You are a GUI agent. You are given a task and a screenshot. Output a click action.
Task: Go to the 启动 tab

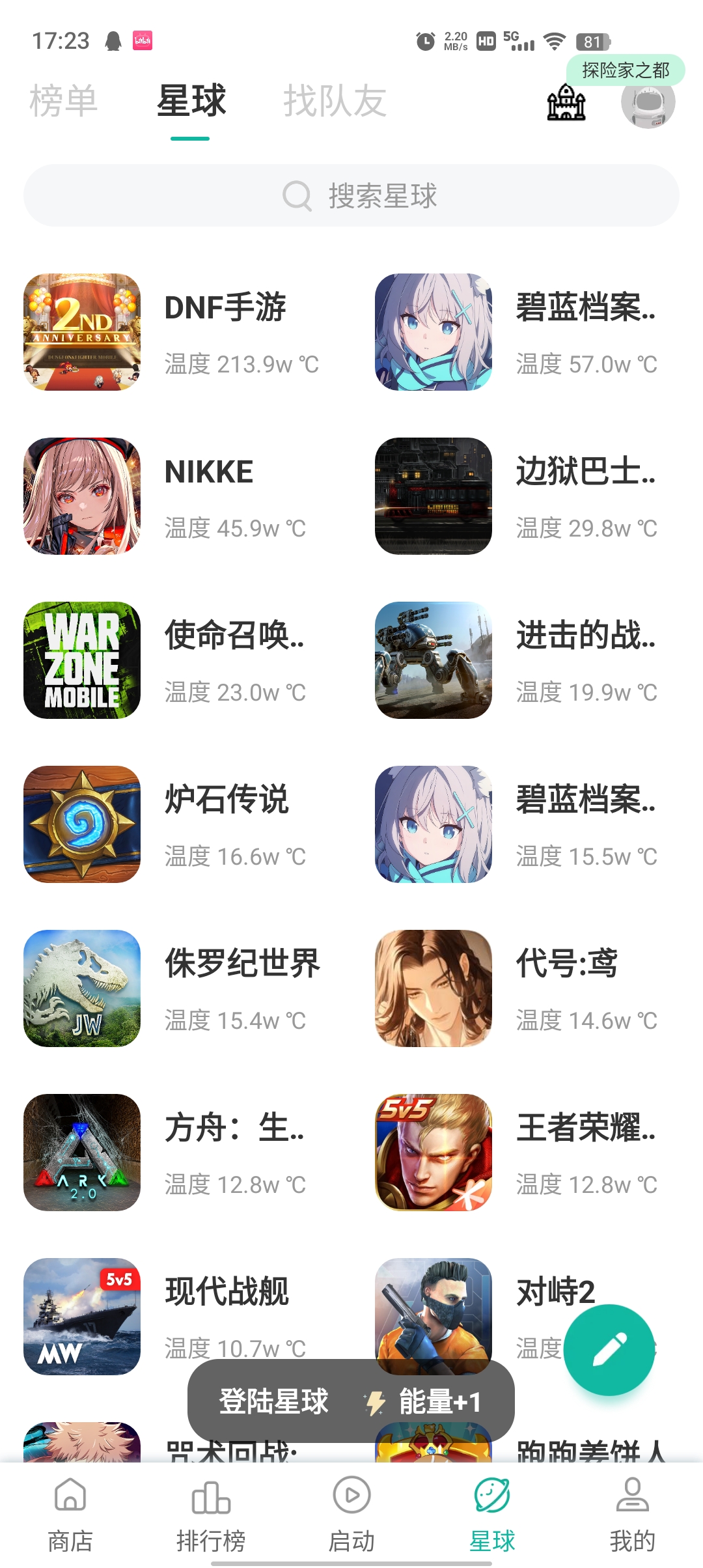coord(351,1512)
